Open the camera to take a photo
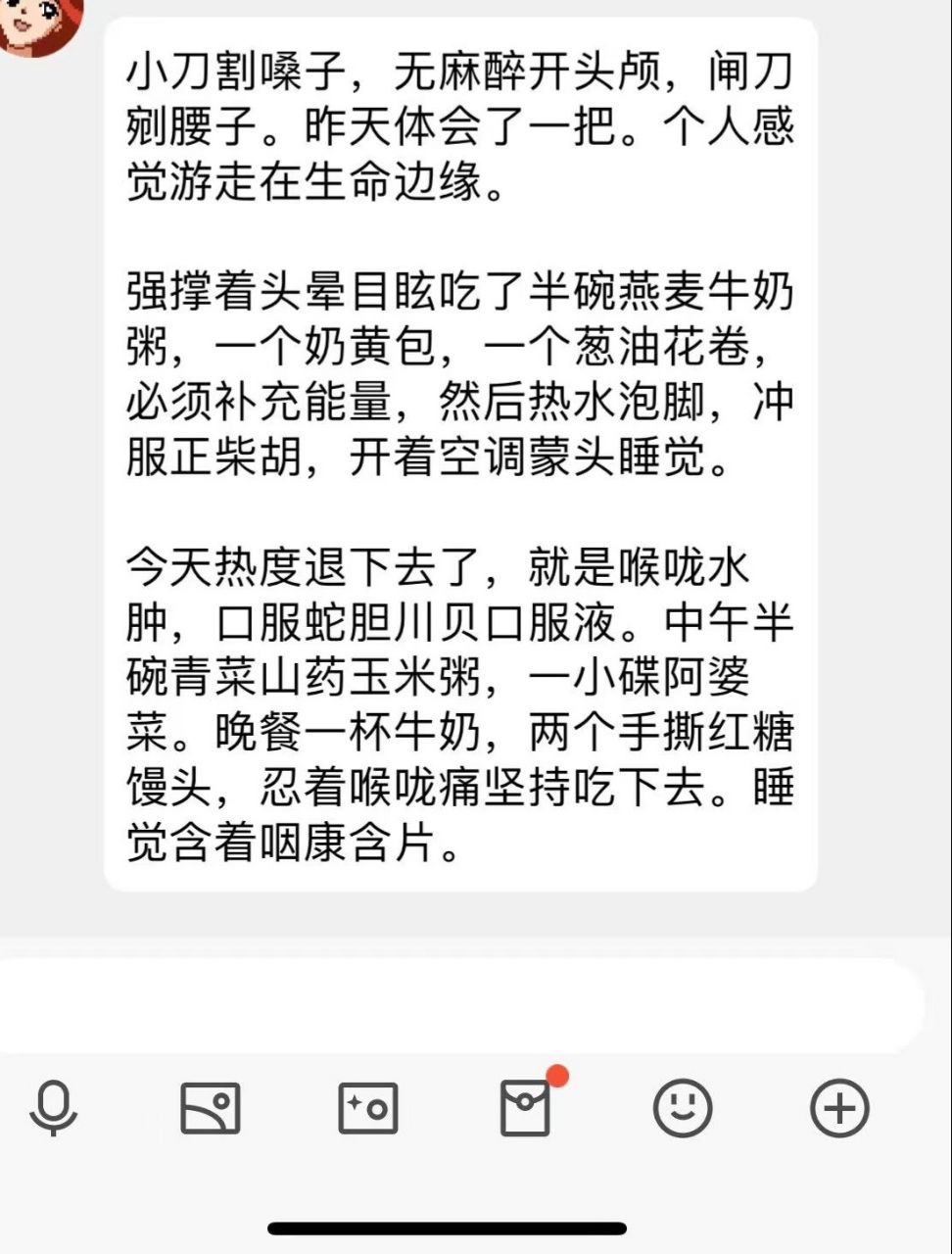The height and width of the screenshot is (1254, 952). coord(368,1108)
